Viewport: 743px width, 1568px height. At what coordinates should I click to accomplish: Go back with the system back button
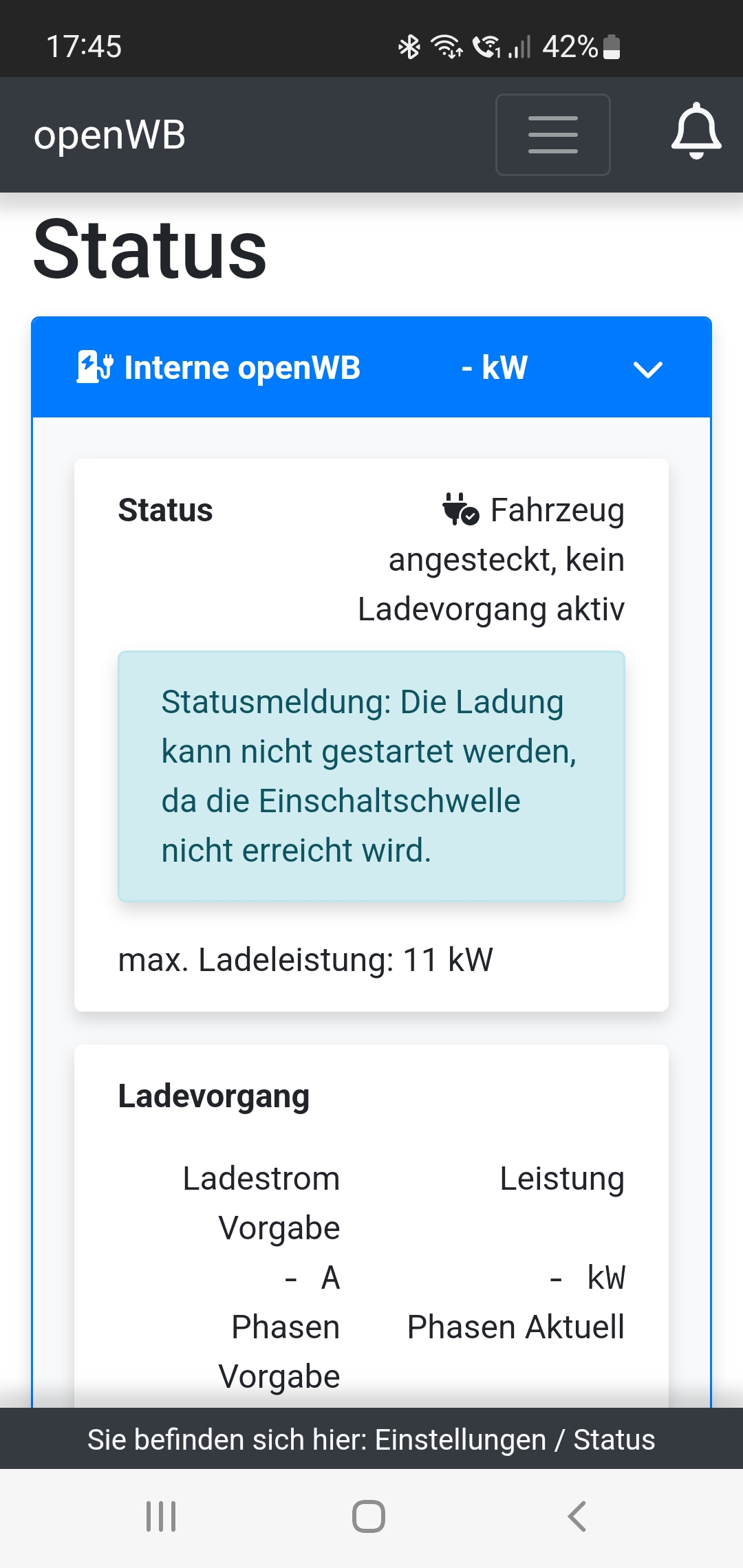[577, 1516]
